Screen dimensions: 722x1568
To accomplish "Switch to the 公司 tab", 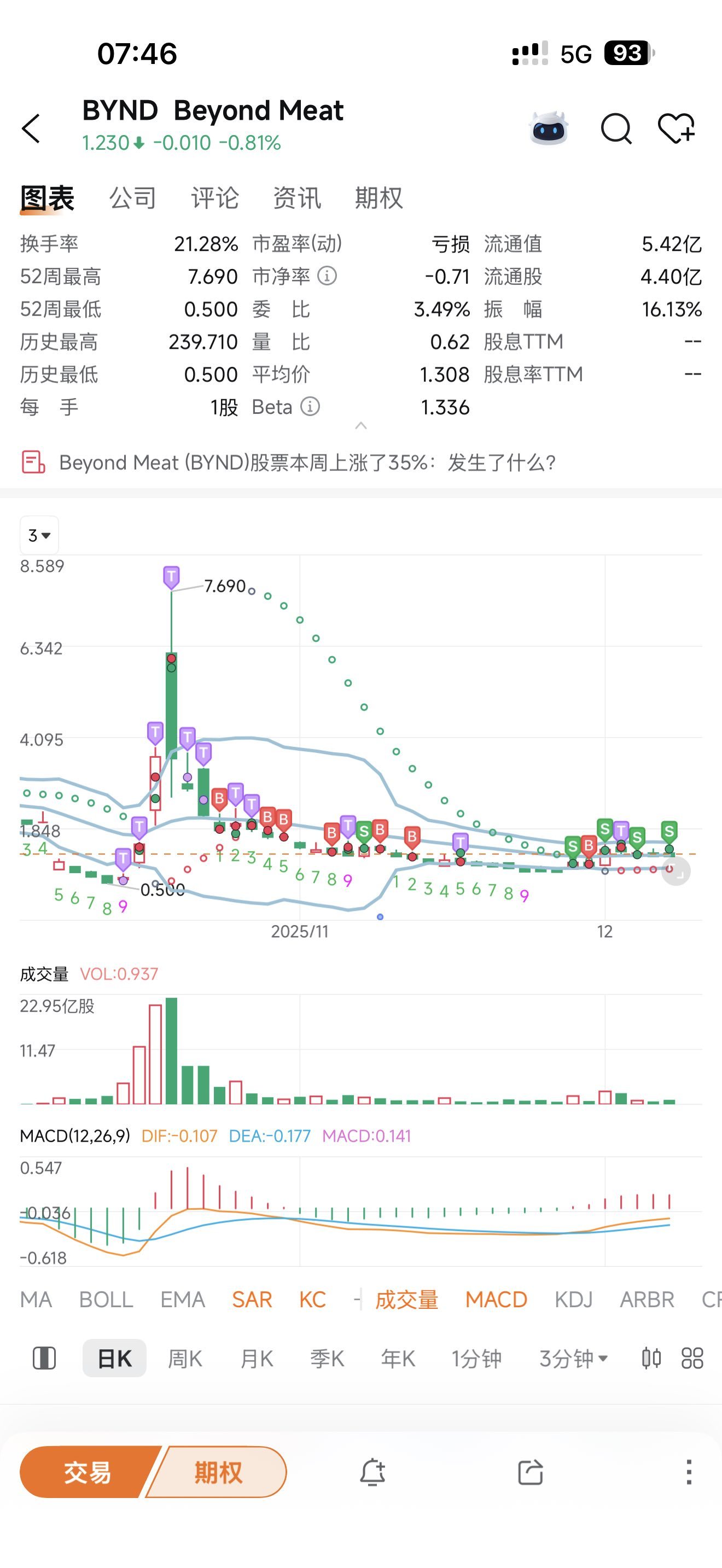I will tap(133, 198).
